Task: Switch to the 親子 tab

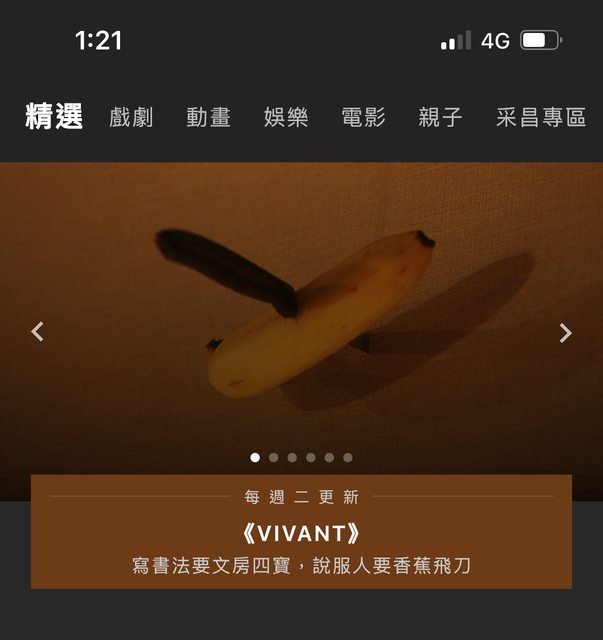Action: (440, 117)
